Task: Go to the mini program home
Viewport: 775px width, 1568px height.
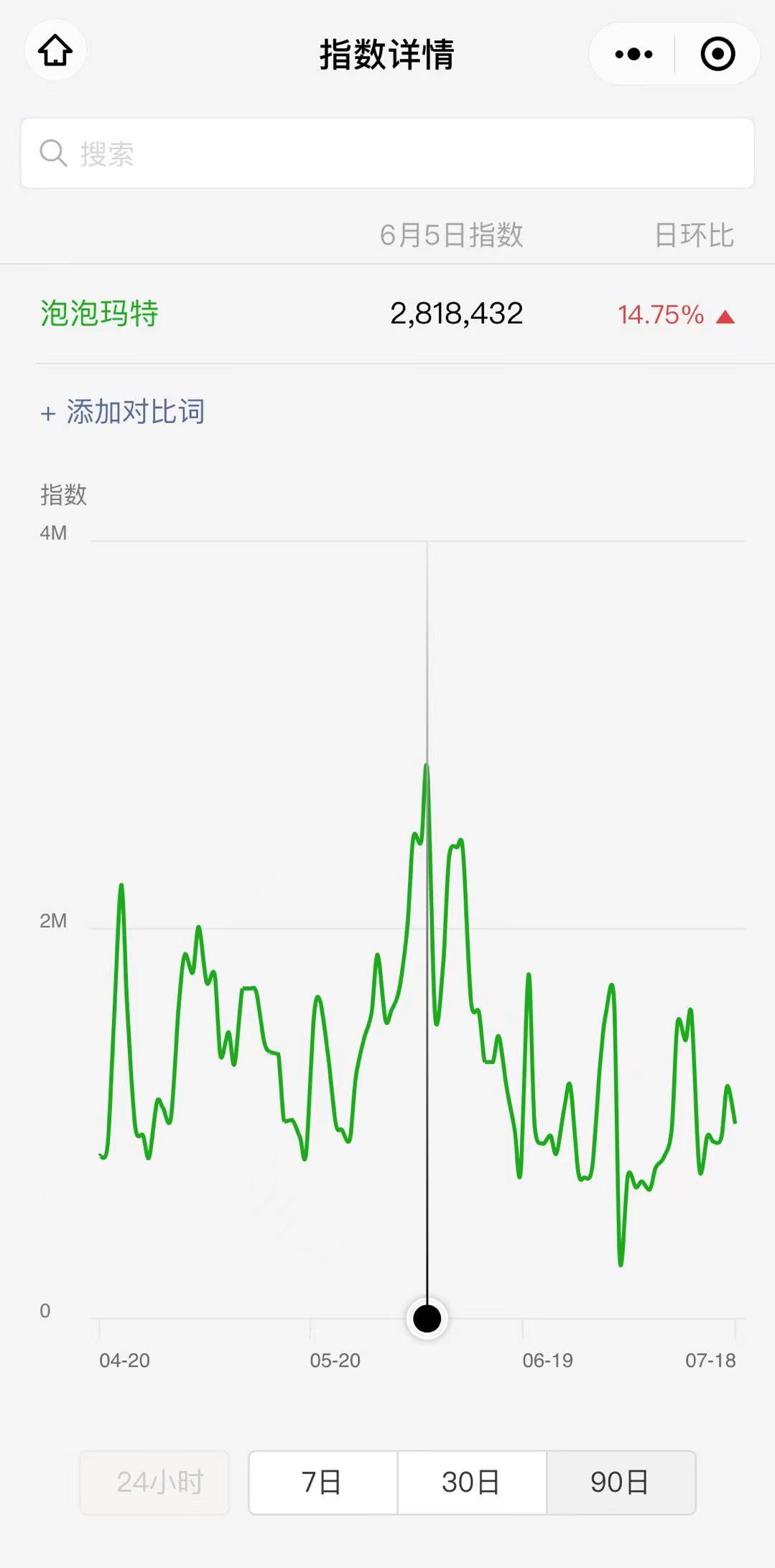Action: click(x=55, y=50)
